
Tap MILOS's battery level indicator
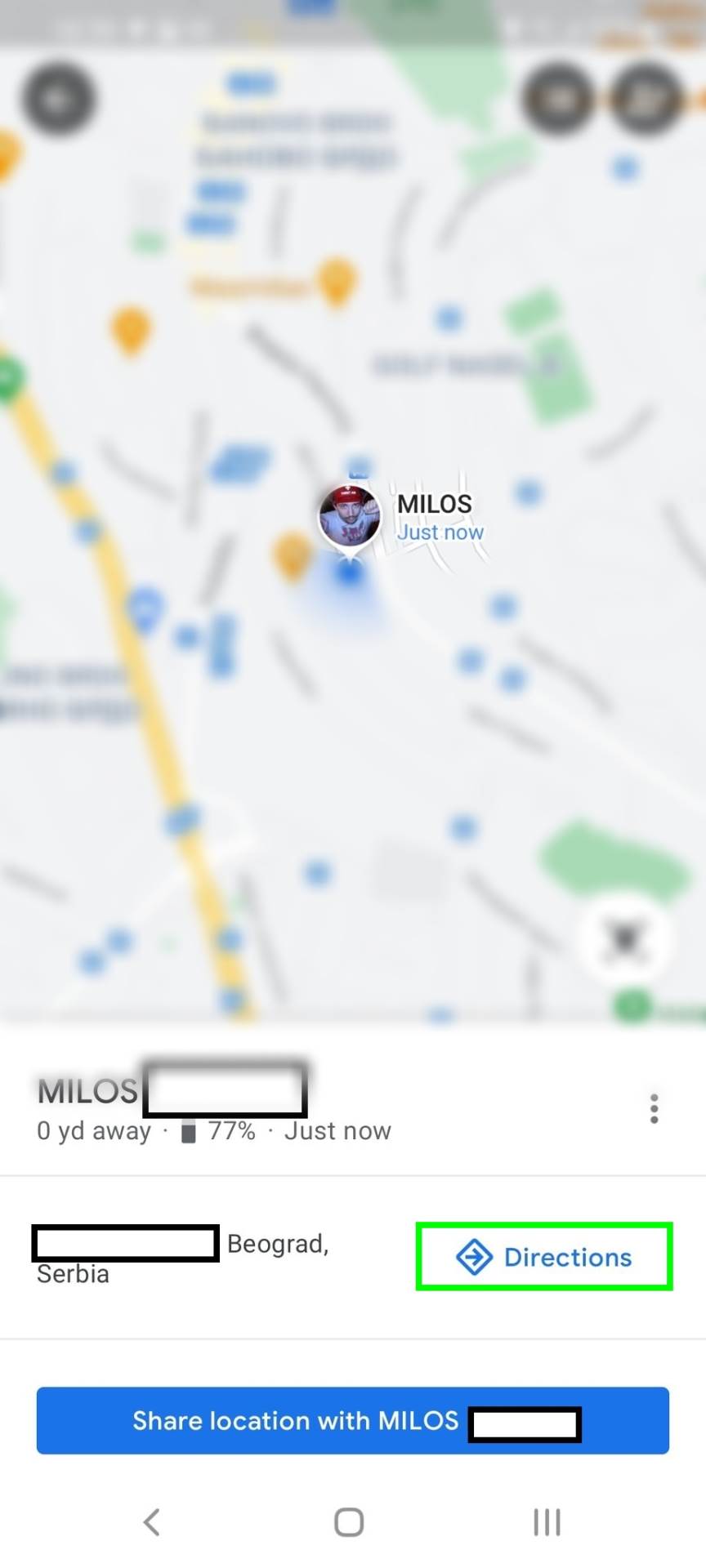coord(189,1131)
